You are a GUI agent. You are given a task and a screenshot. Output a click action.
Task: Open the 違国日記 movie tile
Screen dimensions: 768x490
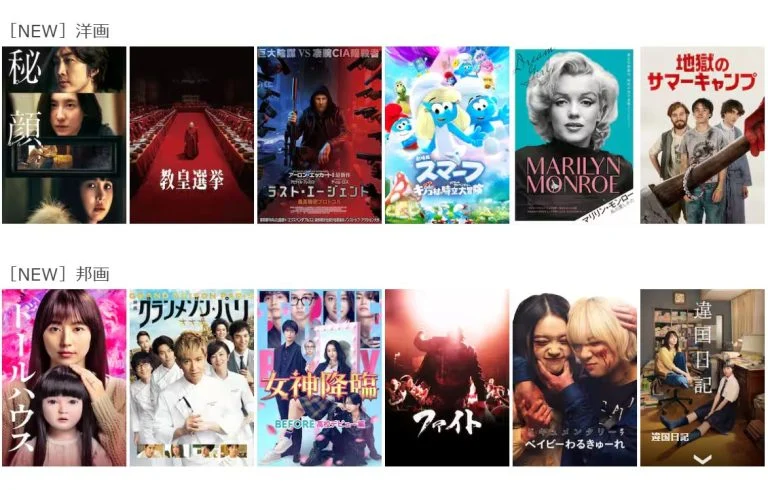(x=702, y=370)
